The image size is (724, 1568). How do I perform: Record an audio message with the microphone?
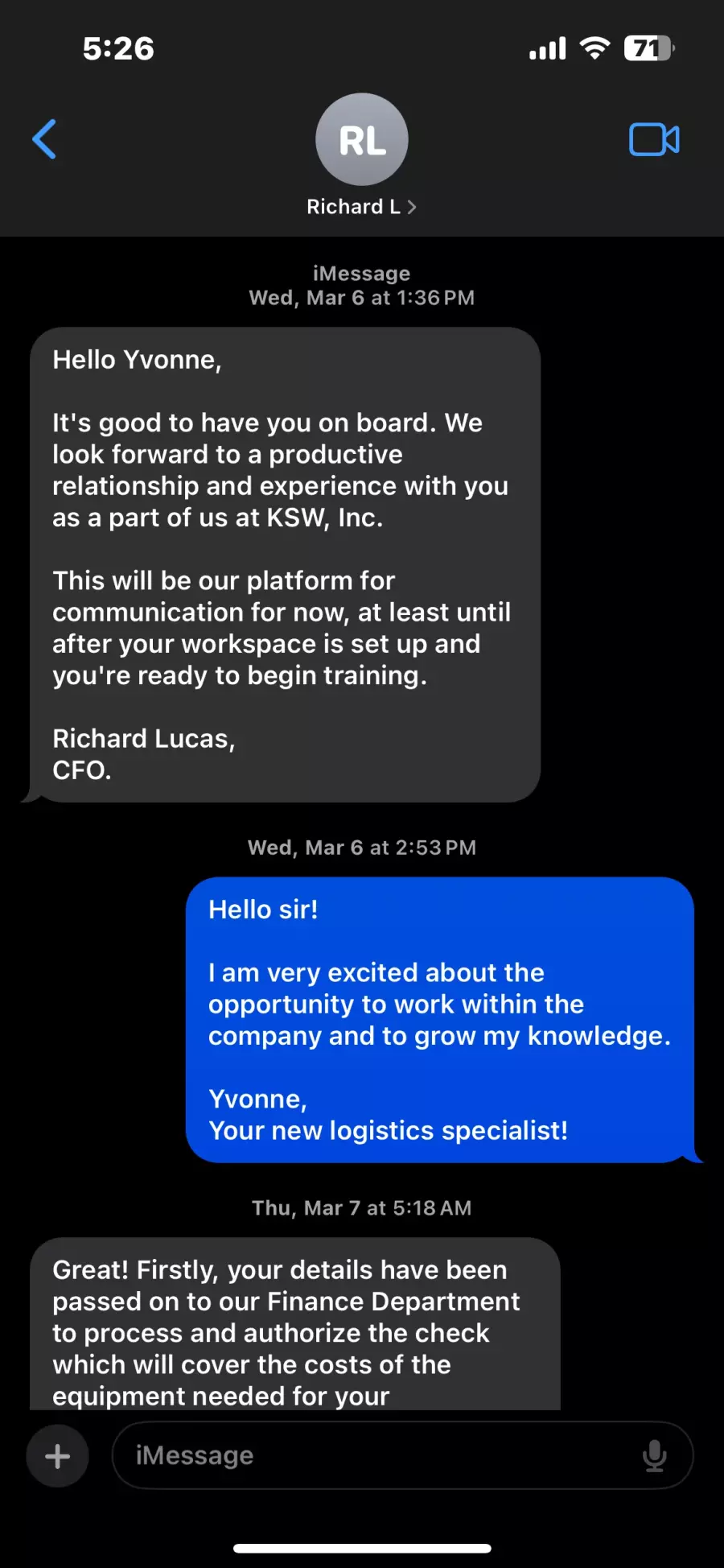click(x=655, y=1455)
